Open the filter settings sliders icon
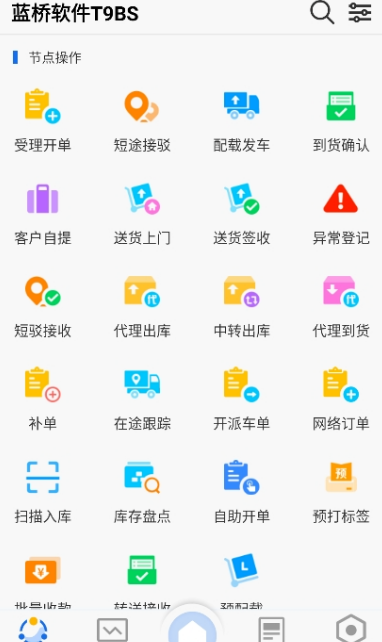The image size is (382, 642). point(360,12)
